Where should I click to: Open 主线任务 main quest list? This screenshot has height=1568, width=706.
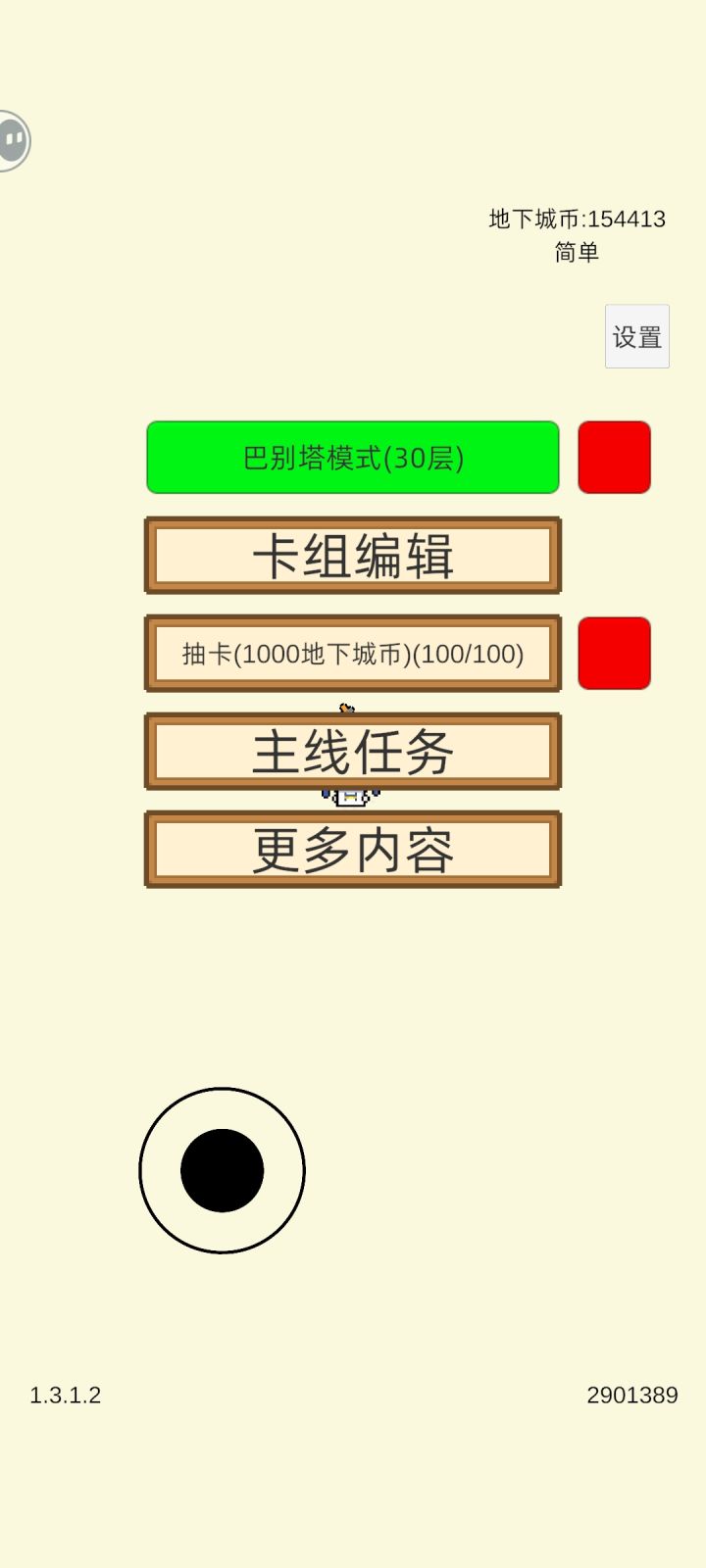(x=352, y=752)
